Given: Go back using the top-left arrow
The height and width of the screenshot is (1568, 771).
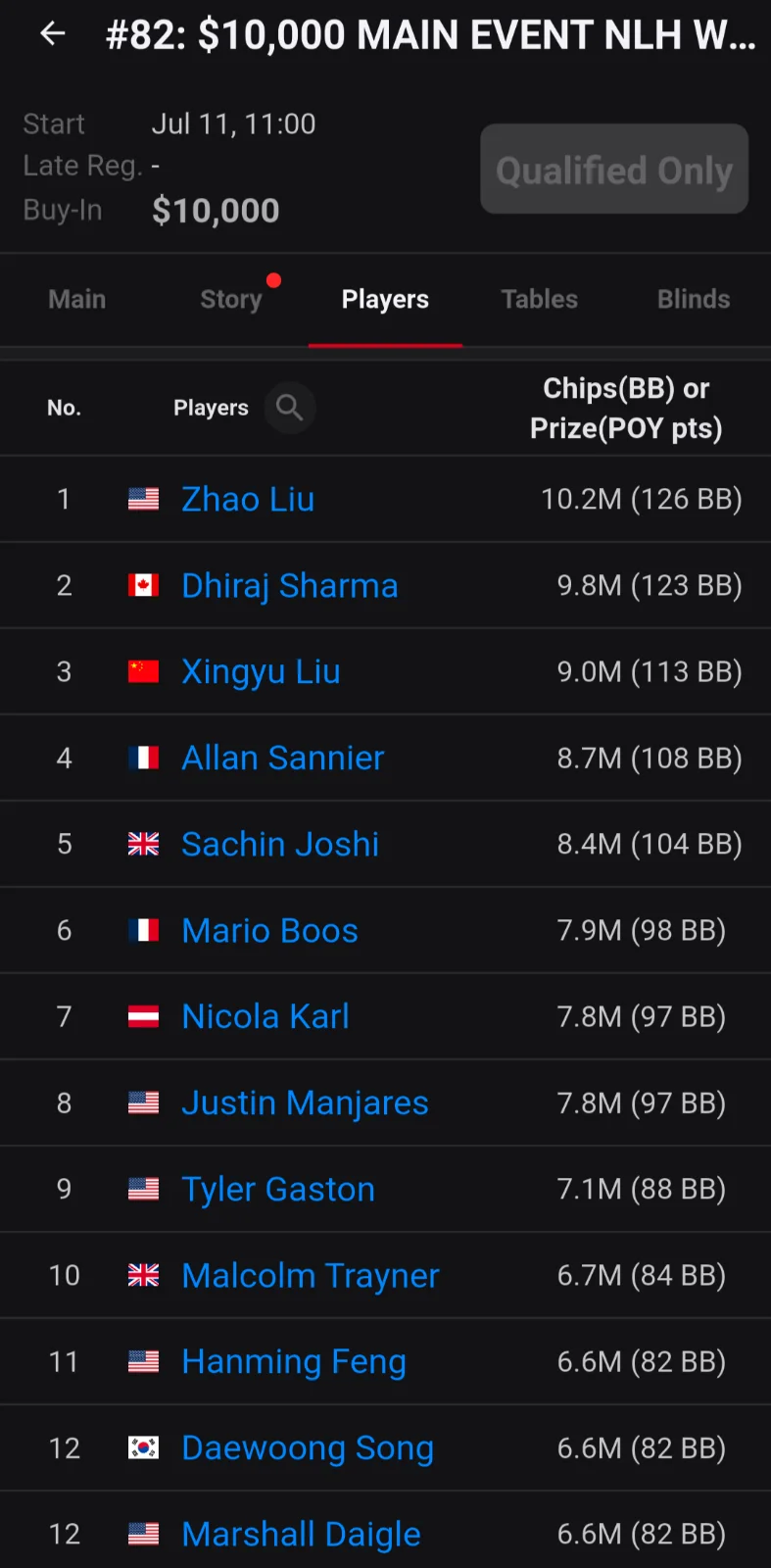Looking at the screenshot, I should (x=52, y=34).
